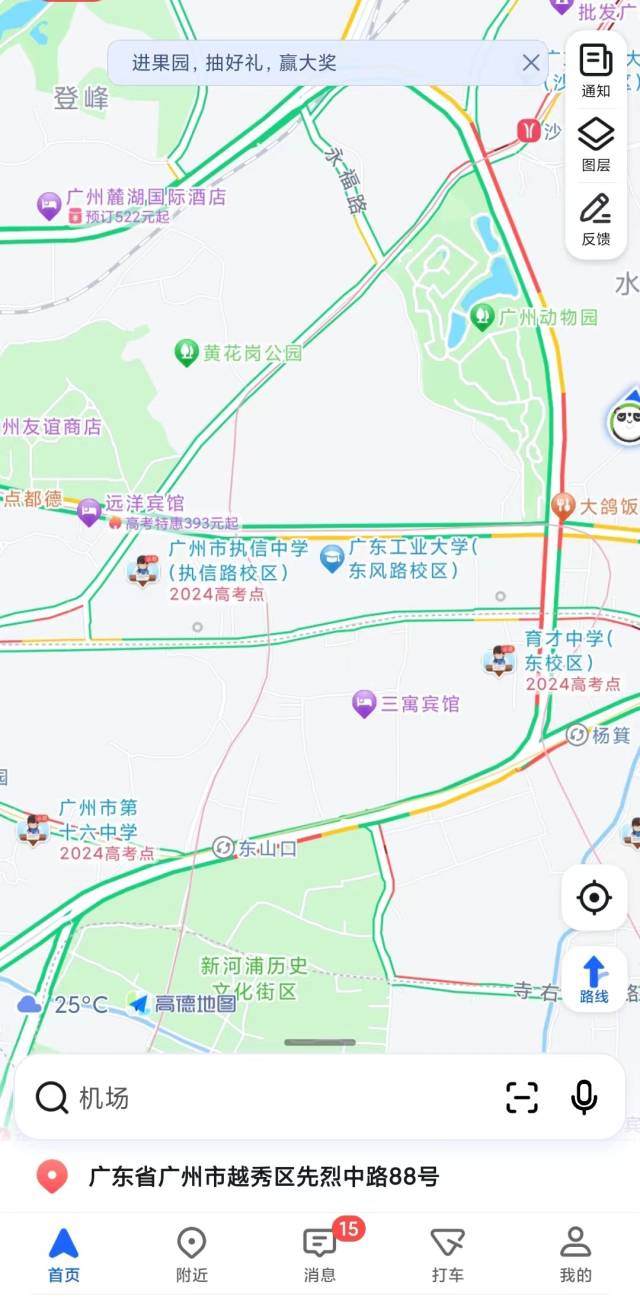
Task: Switch to the 首页 tab
Action: point(64,1255)
